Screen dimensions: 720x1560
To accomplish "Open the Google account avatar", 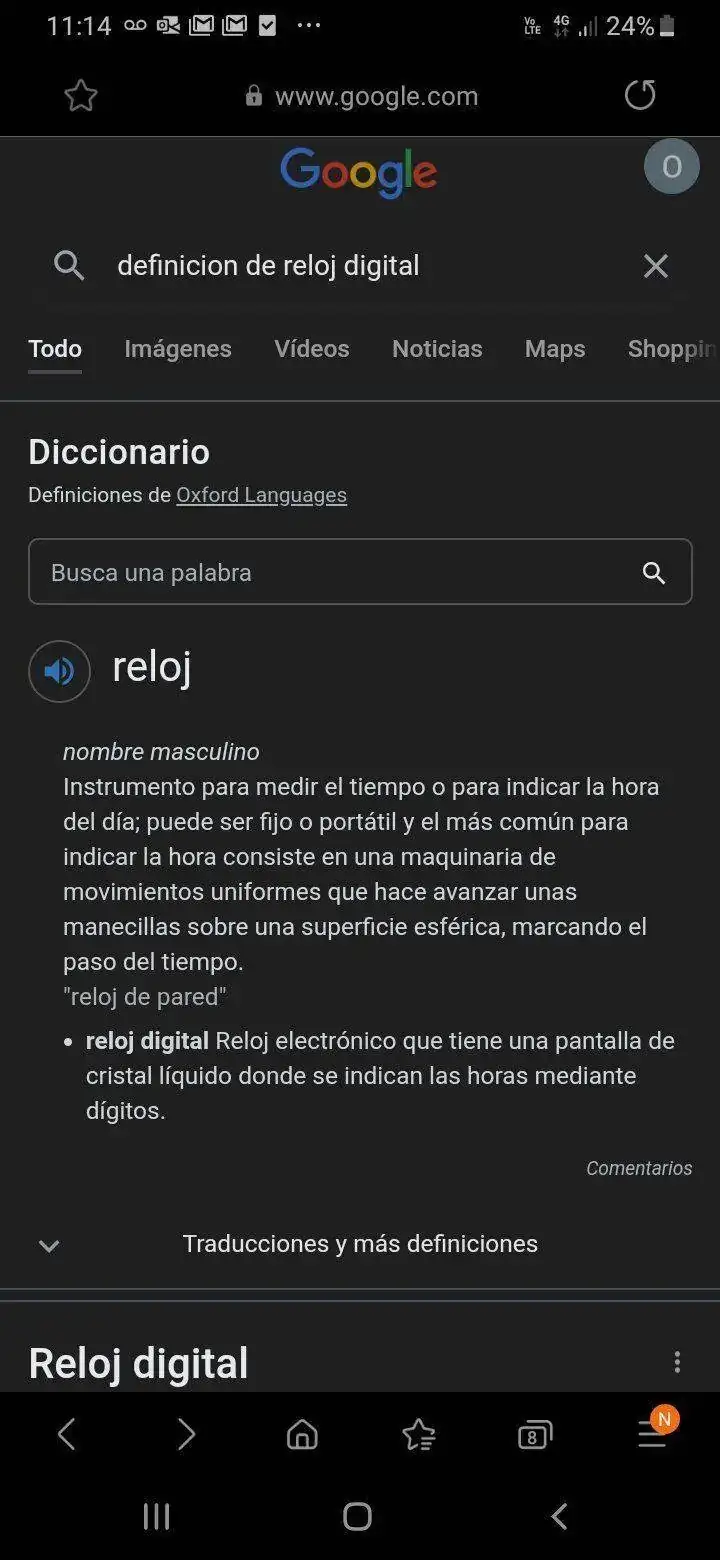I will pyautogui.click(x=671, y=167).
